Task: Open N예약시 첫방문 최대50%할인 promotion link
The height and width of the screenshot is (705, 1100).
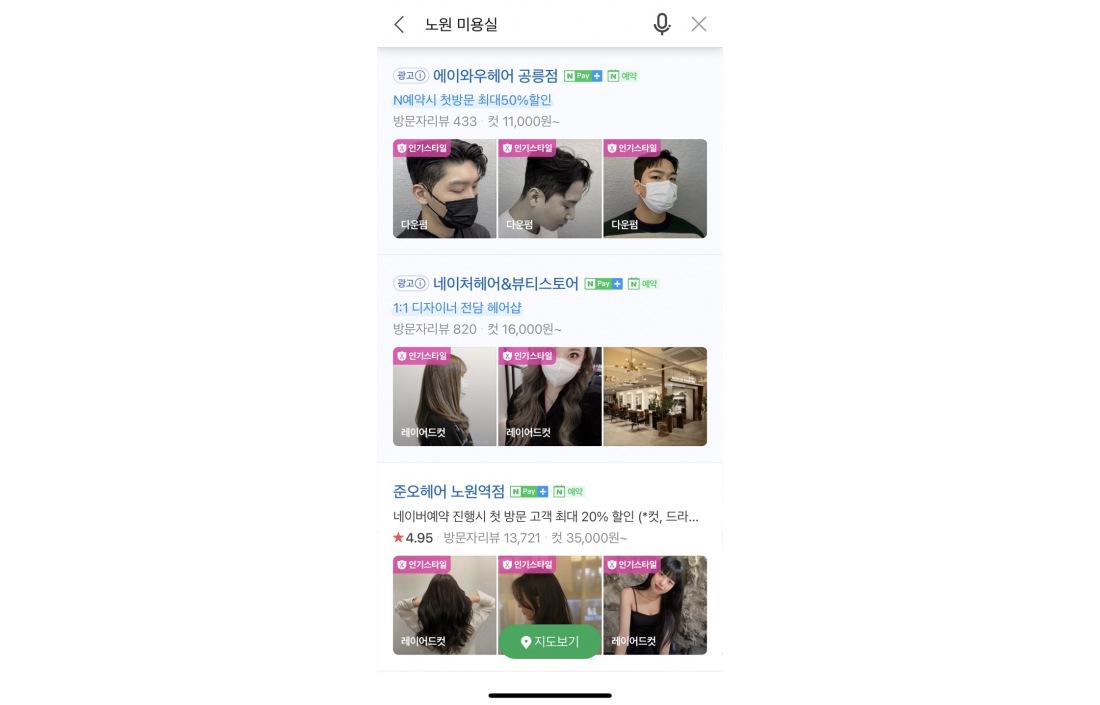Action: [x=472, y=100]
